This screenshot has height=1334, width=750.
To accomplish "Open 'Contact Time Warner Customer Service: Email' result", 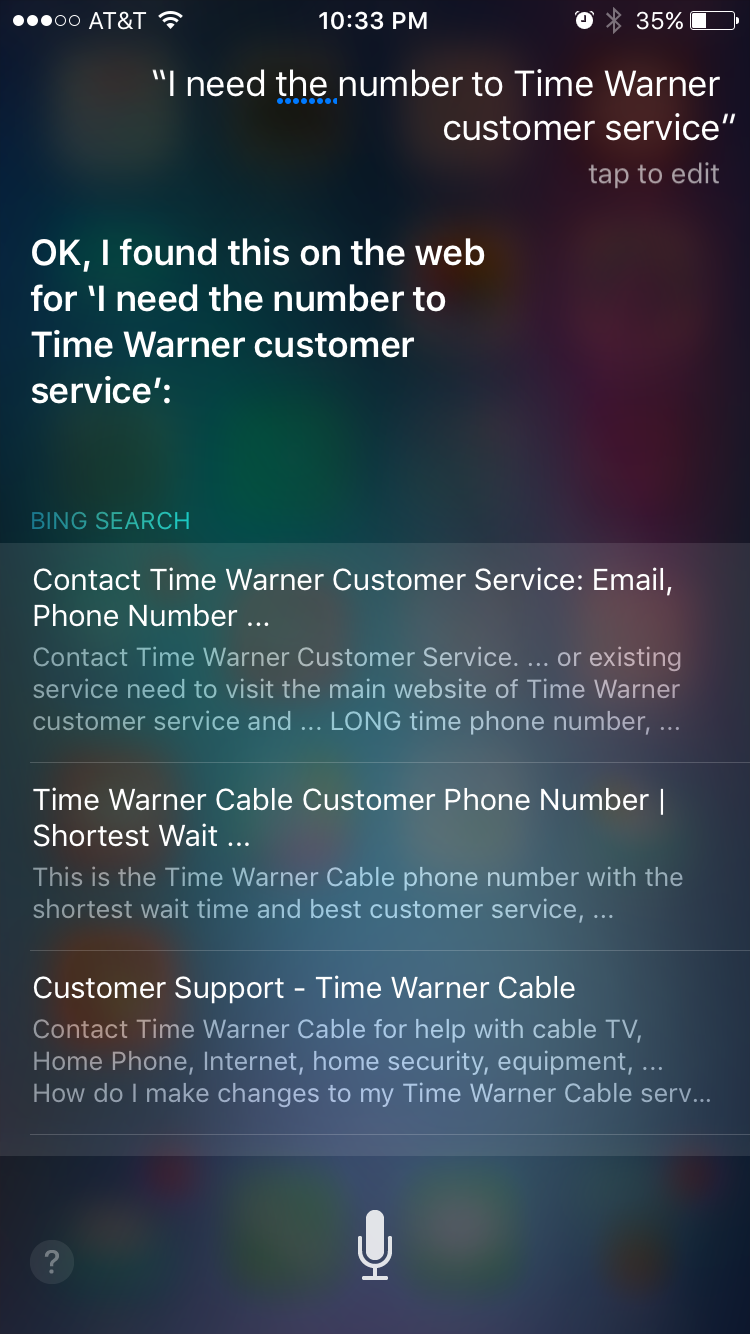I will pyautogui.click(x=374, y=651).
